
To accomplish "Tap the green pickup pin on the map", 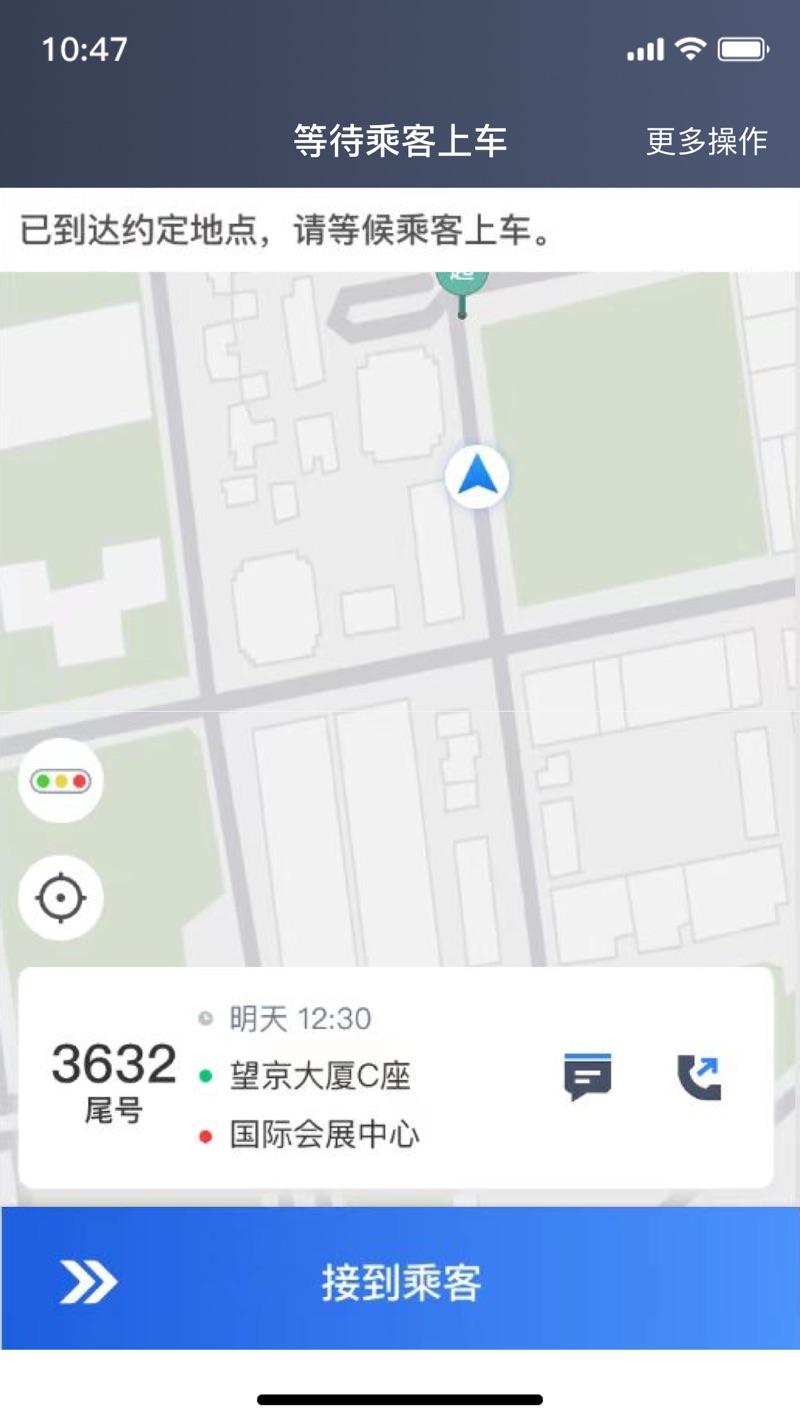I will click(x=462, y=280).
